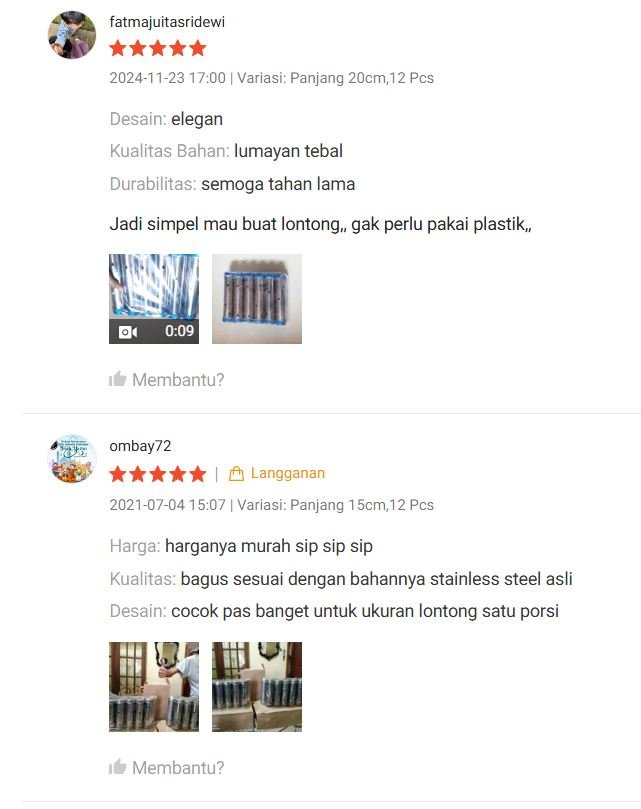This screenshot has height=809, width=641.
Task: Open first photo in ombay72's review
Action: coord(153,687)
